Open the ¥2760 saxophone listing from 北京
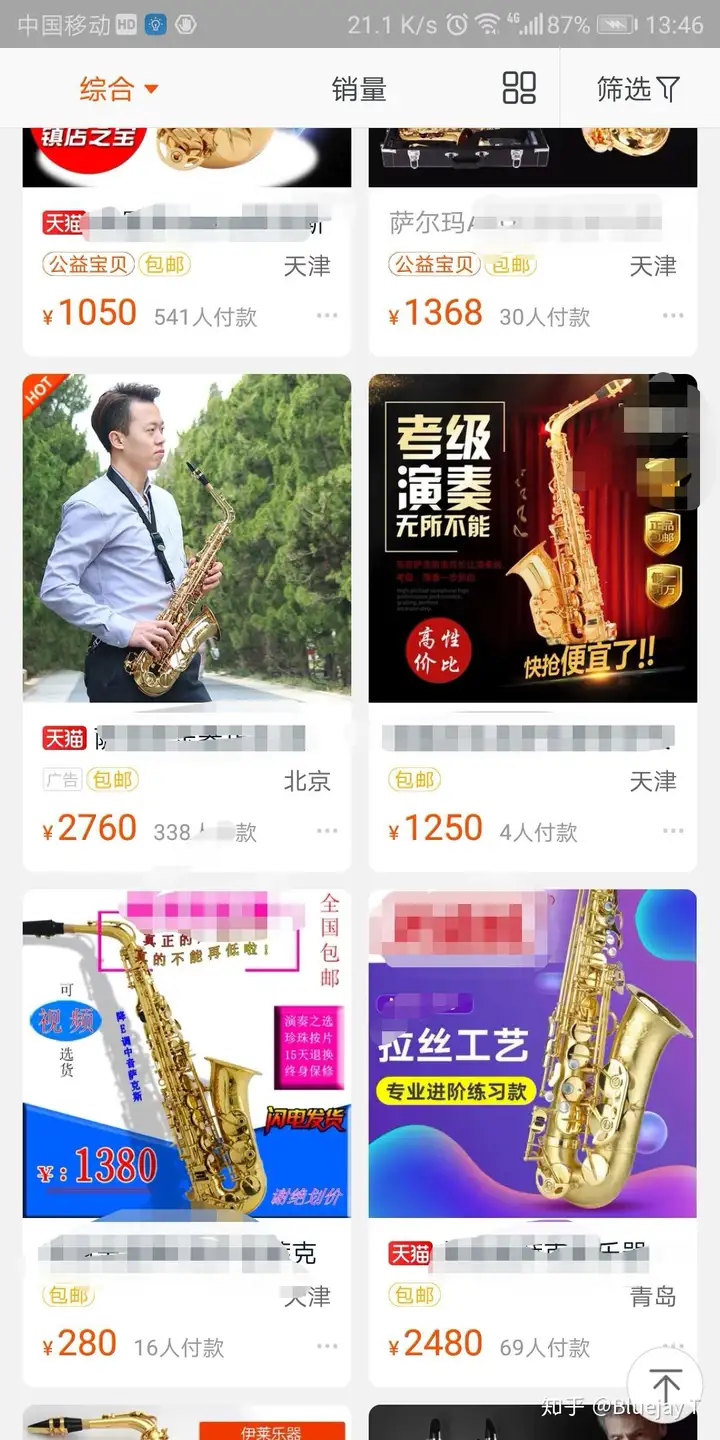 point(186,540)
